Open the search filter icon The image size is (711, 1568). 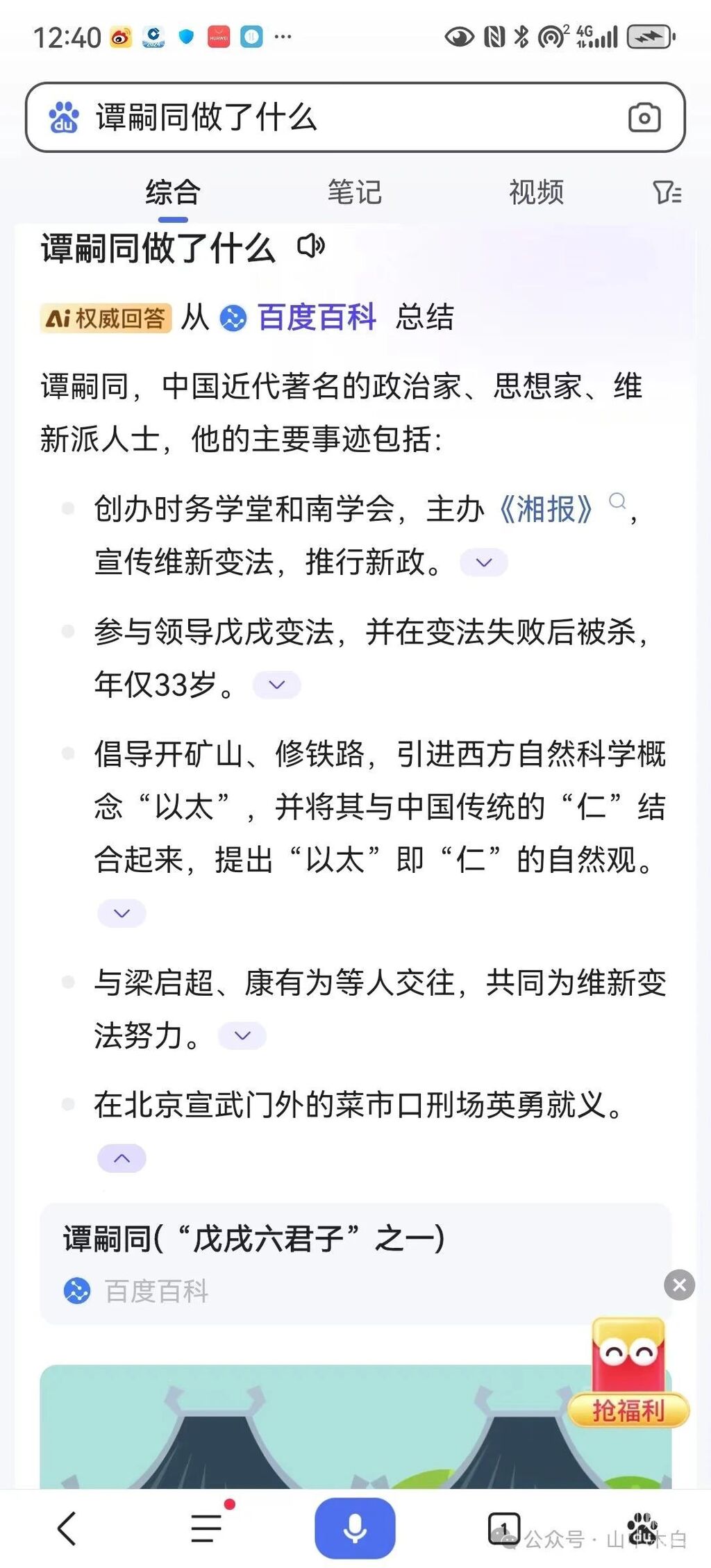coord(667,192)
